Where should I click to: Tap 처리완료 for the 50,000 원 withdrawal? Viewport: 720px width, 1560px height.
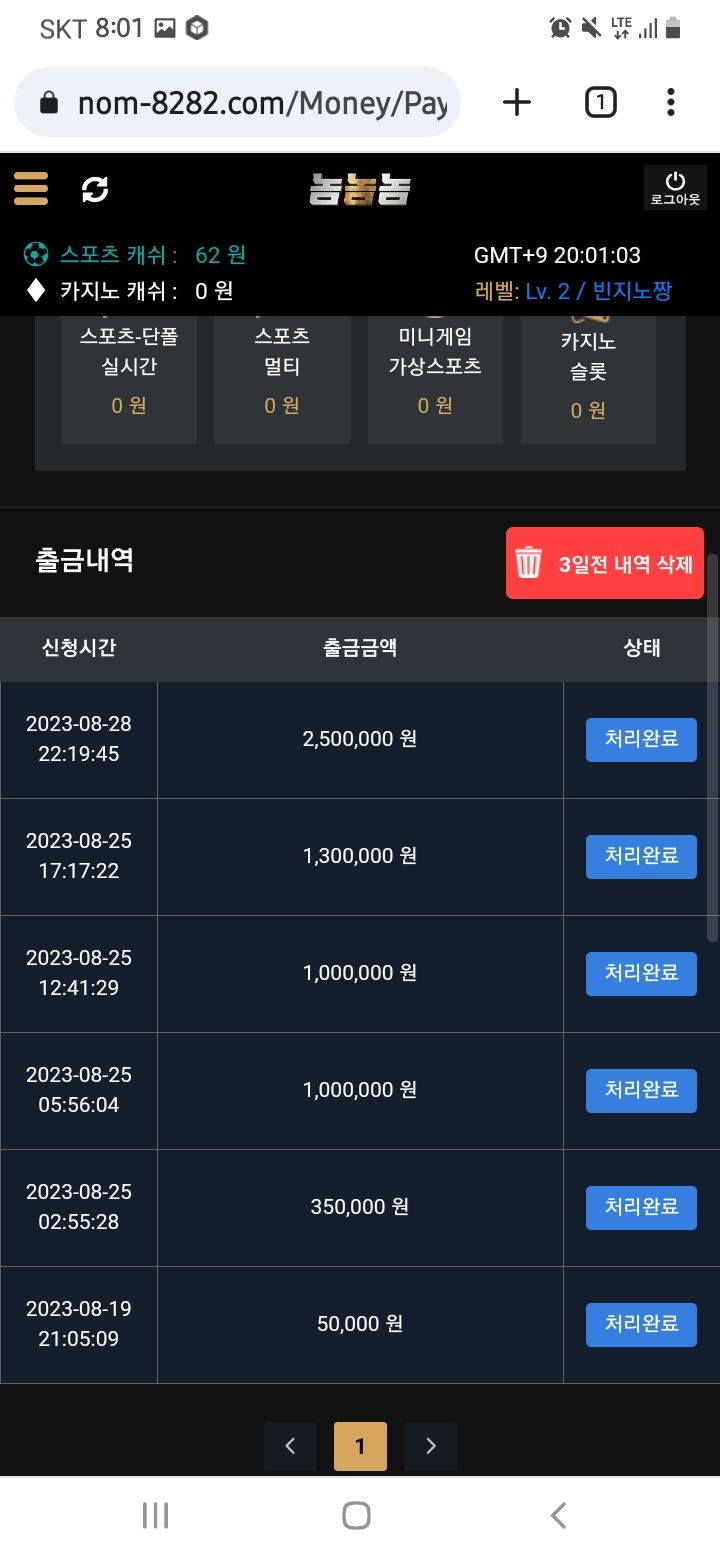click(x=641, y=1324)
